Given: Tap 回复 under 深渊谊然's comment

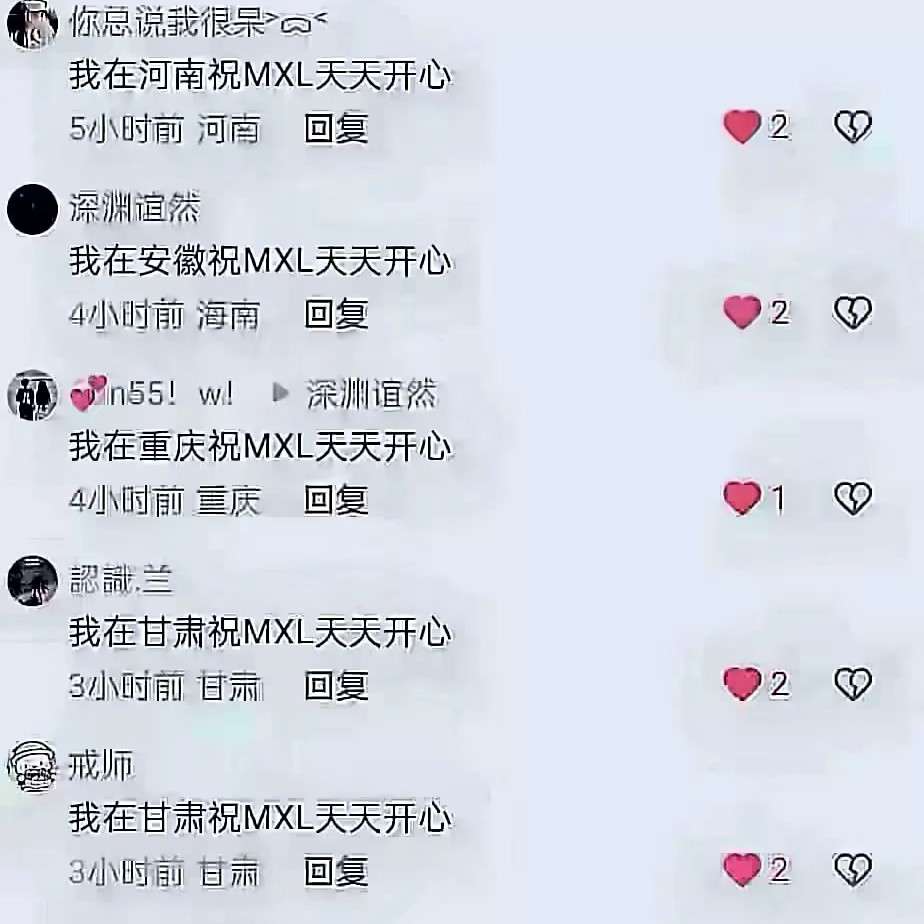Looking at the screenshot, I should tap(336, 315).
